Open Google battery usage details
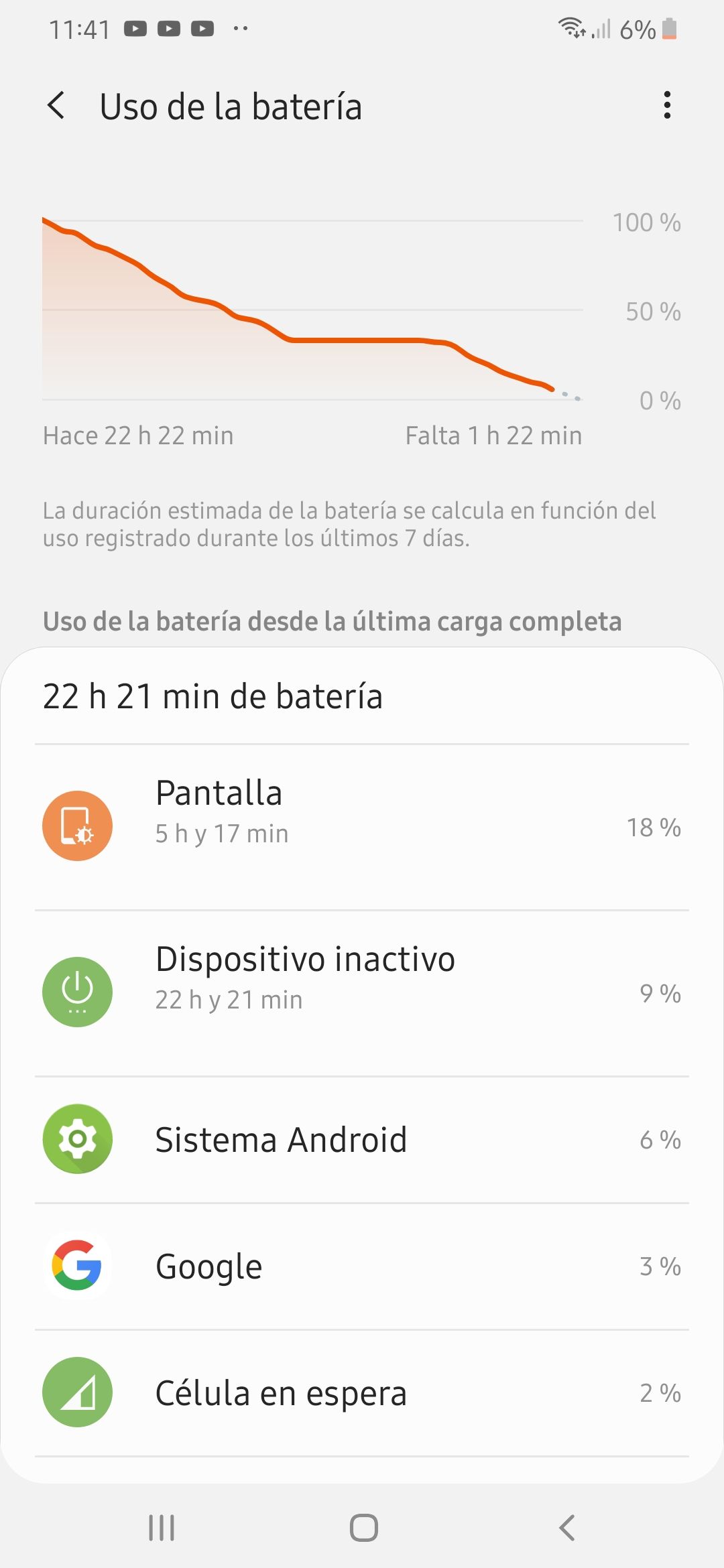The image size is (724, 1568). [x=362, y=1266]
